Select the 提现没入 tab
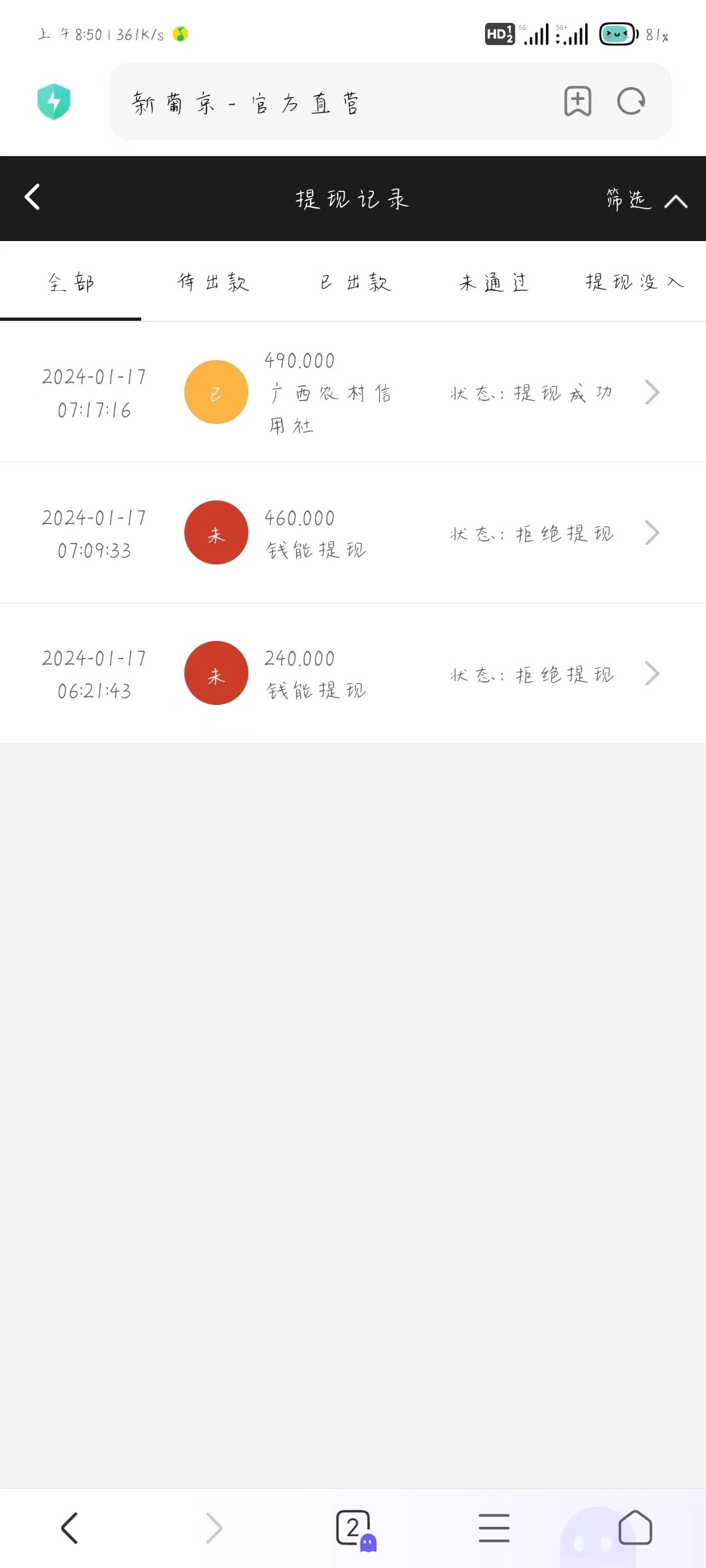Screen dimensions: 706x1568 pyautogui.click(x=634, y=282)
